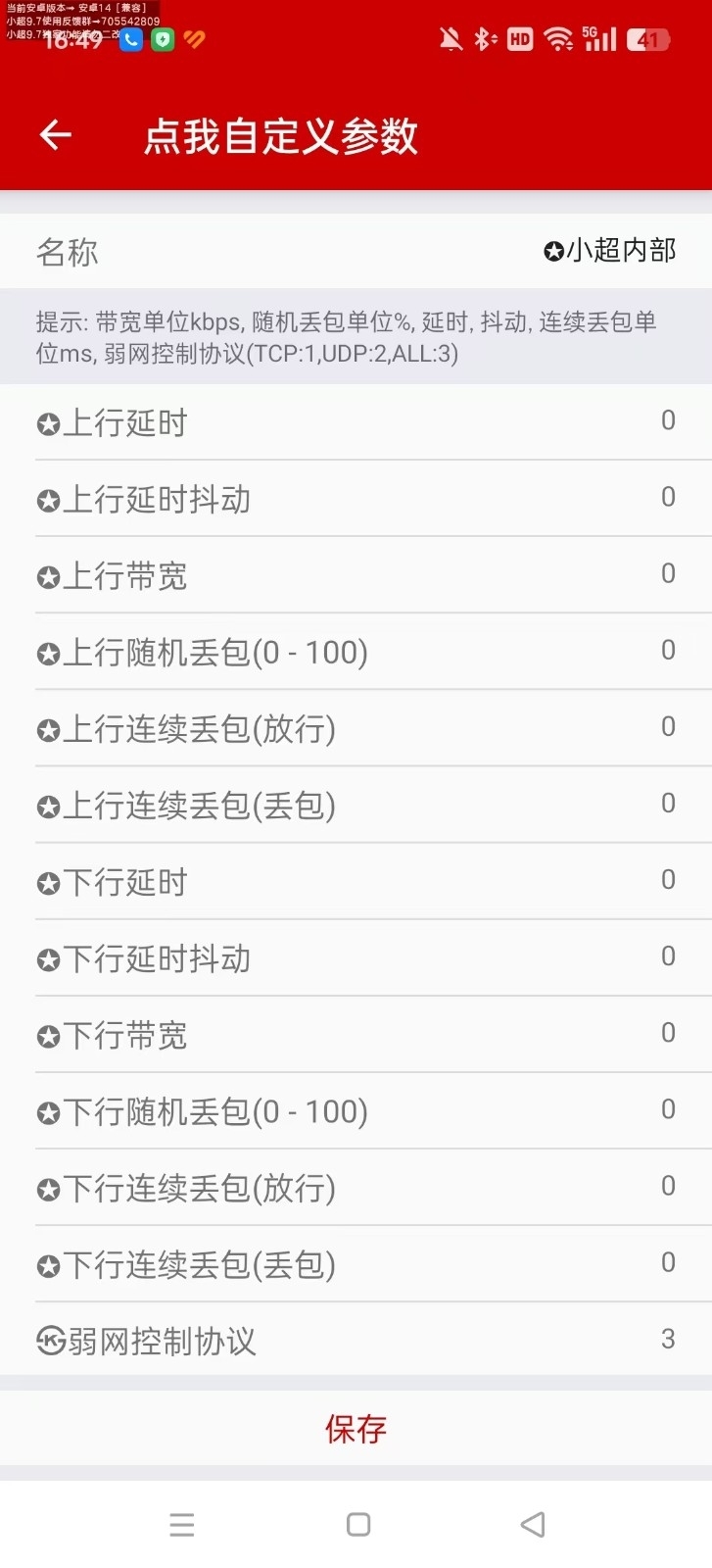Click the star icon beside 下行随机丢包

click(x=47, y=1111)
